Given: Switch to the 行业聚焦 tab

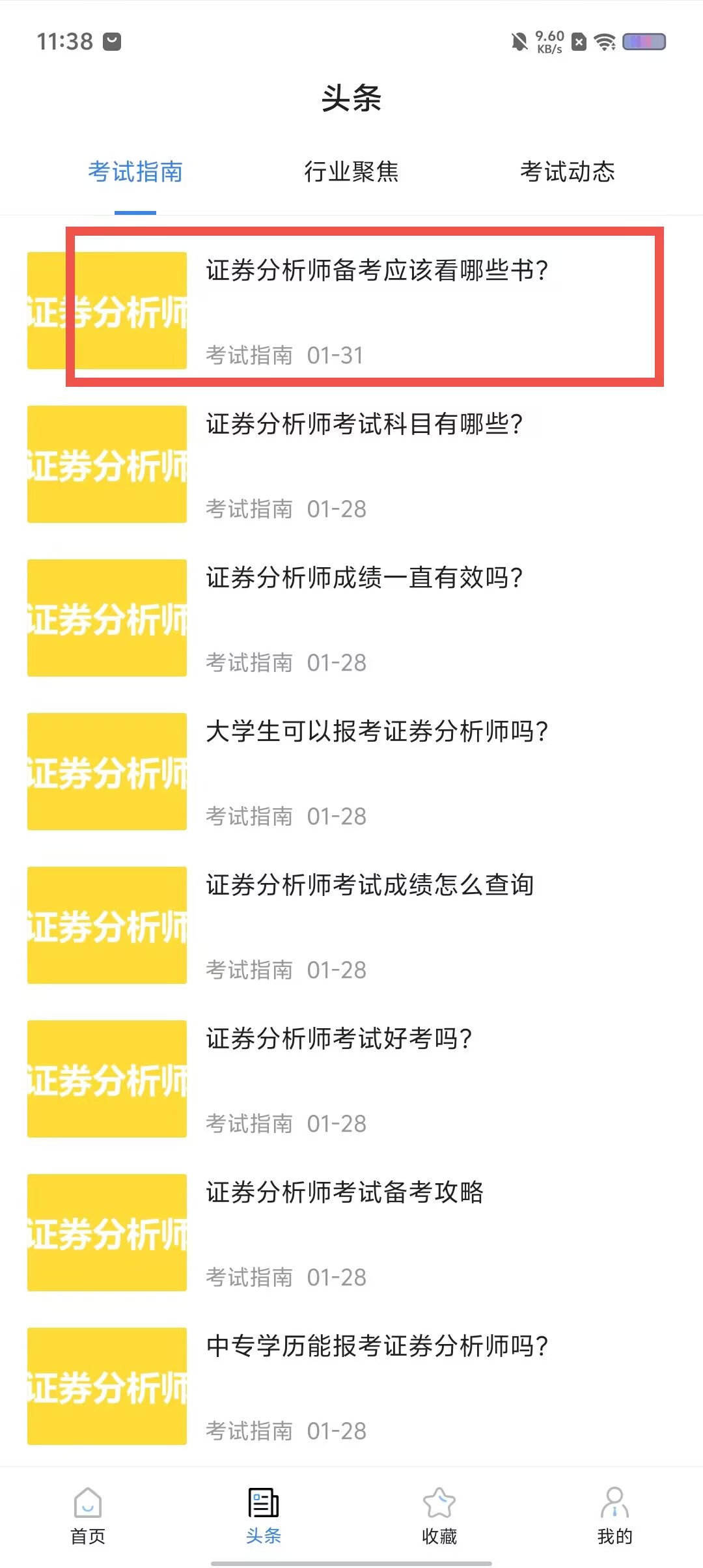Looking at the screenshot, I should [x=352, y=171].
